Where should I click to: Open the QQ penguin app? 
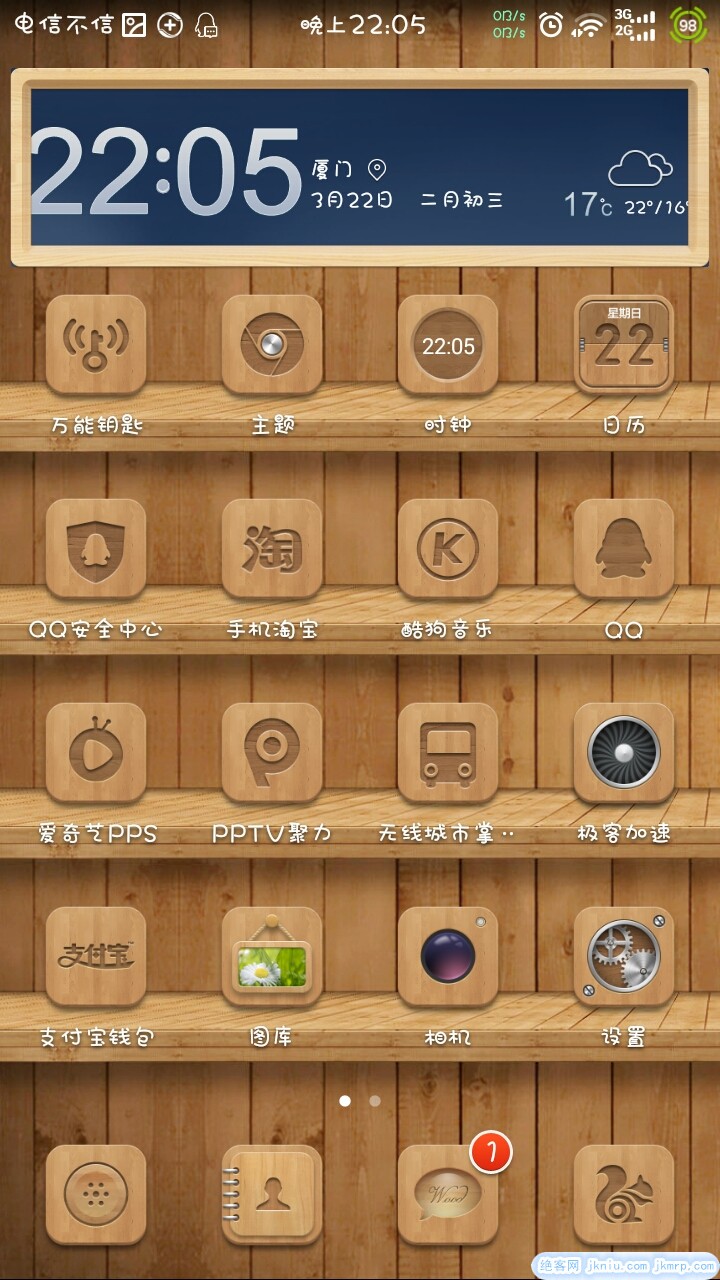point(624,549)
